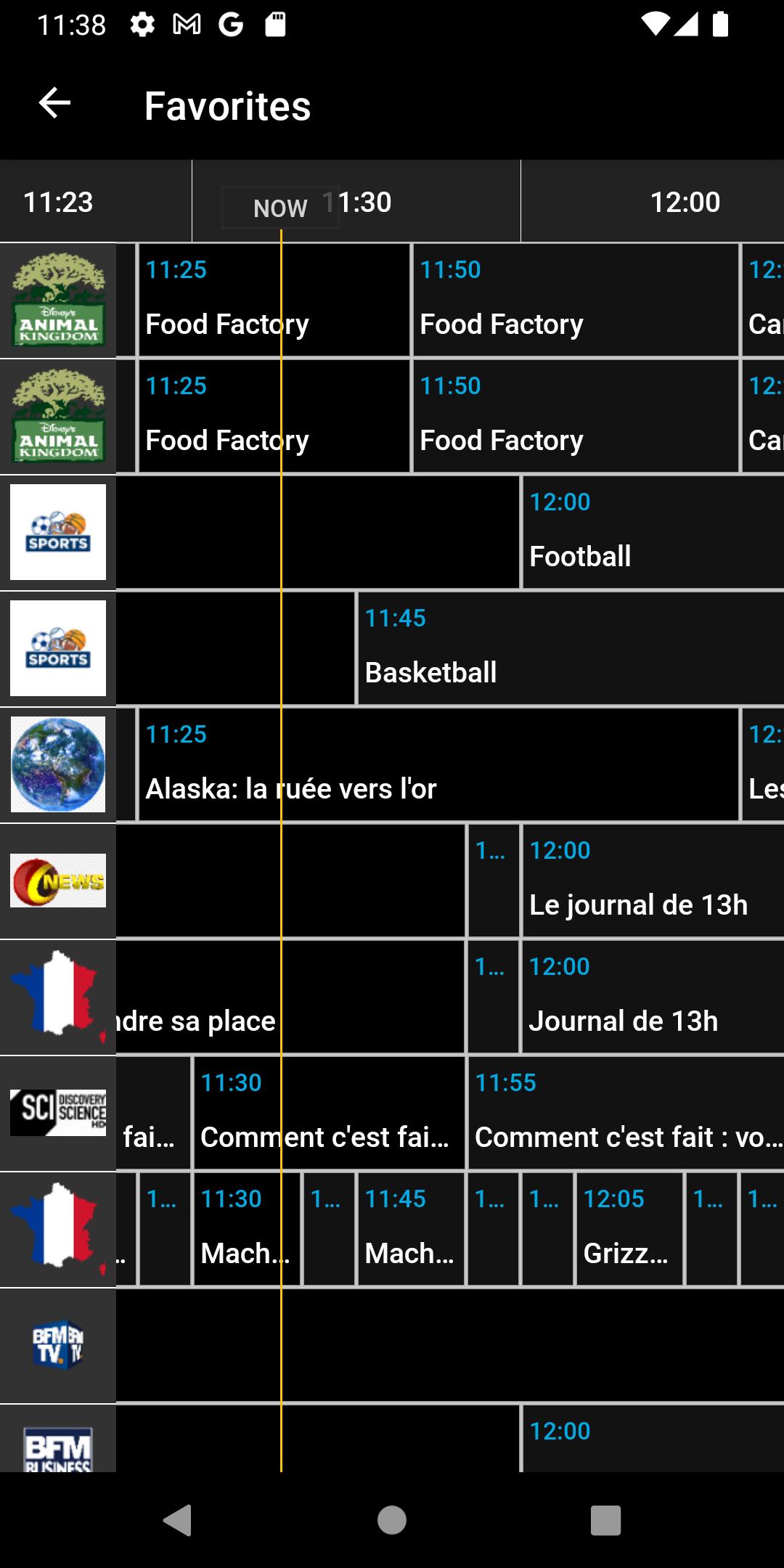Tap the Android home button
784x1568 pixels.
point(392,1520)
